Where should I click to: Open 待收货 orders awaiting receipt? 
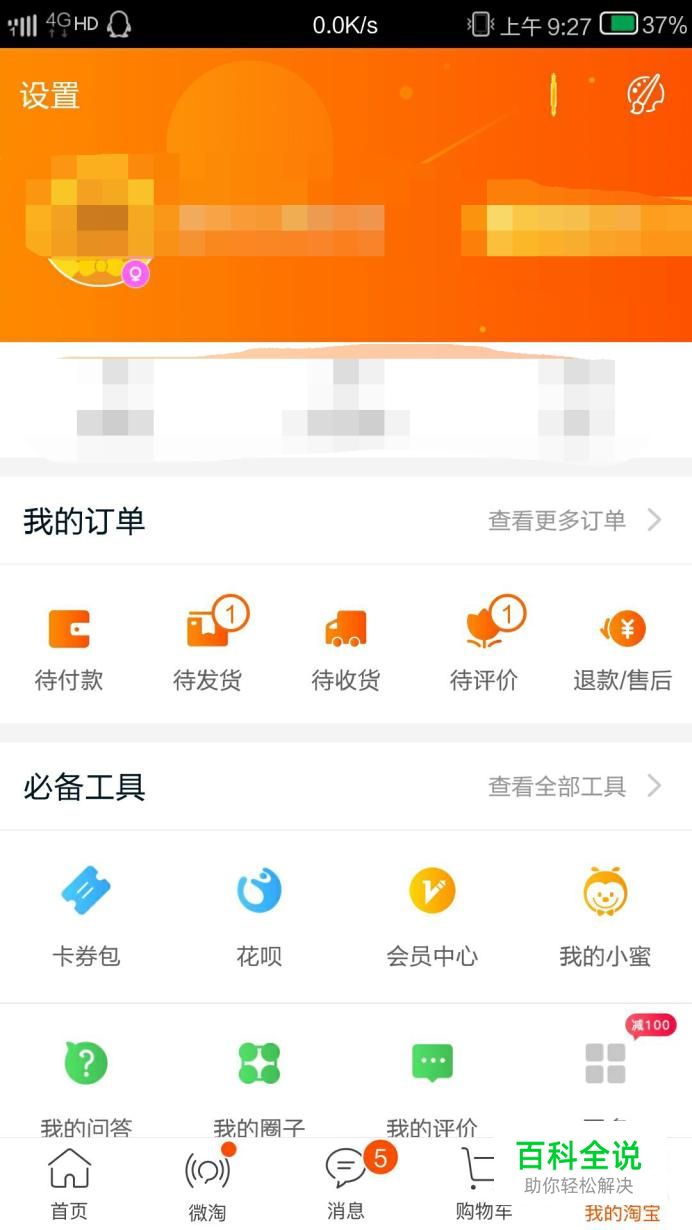click(x=346, y=647)
